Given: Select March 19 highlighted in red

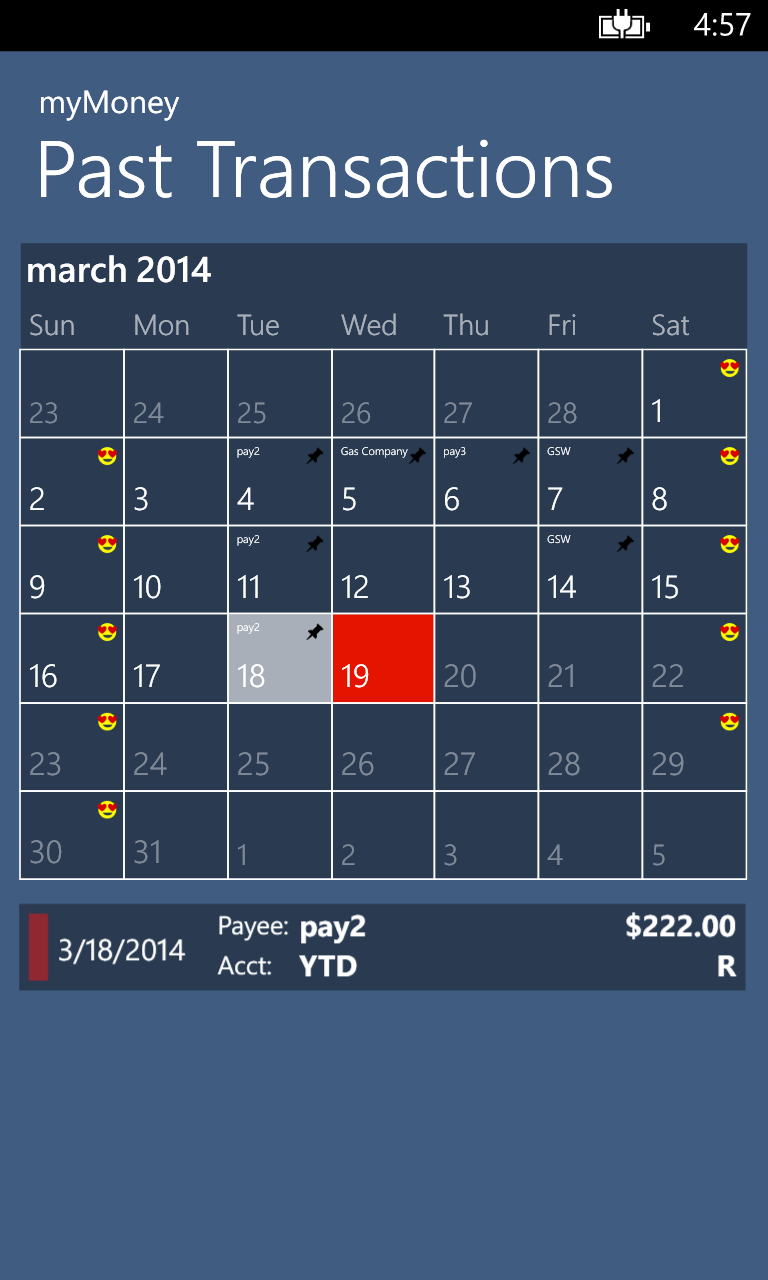Looking at the screenshot, I should pyautogui.click(x=383, y=659).
